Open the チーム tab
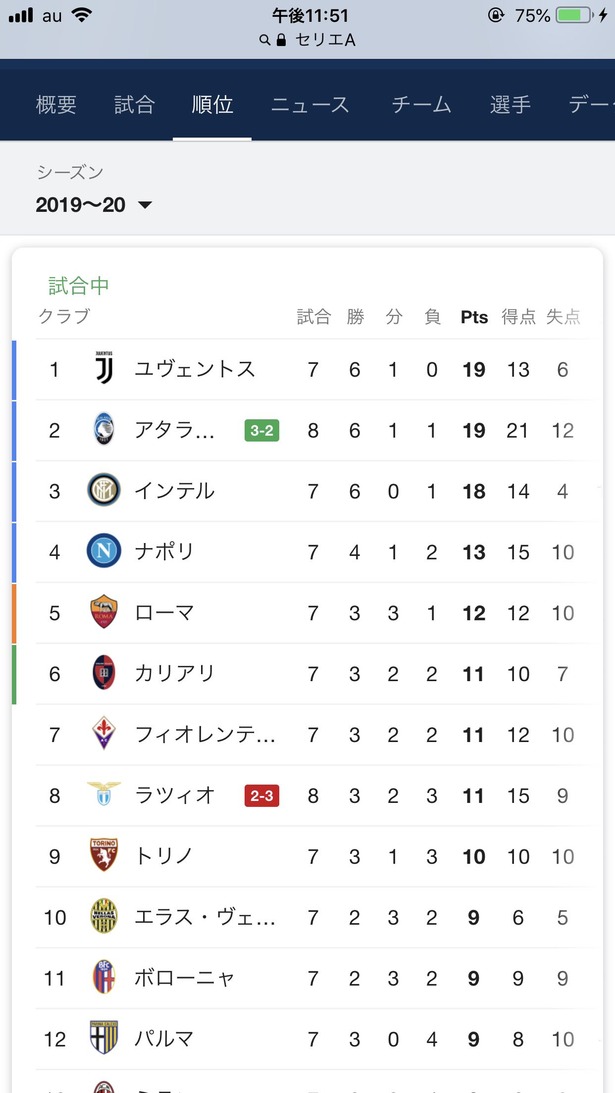The height and width of the screenshot is (1093, 615). coord(421,105)
